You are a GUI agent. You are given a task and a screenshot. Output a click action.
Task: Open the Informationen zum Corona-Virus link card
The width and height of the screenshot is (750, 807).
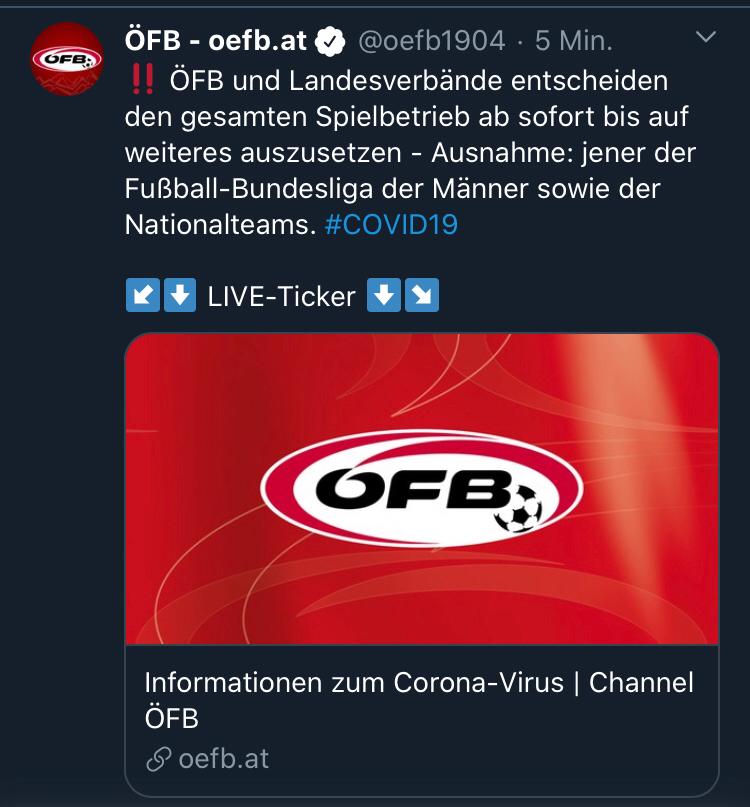point(421,563)
